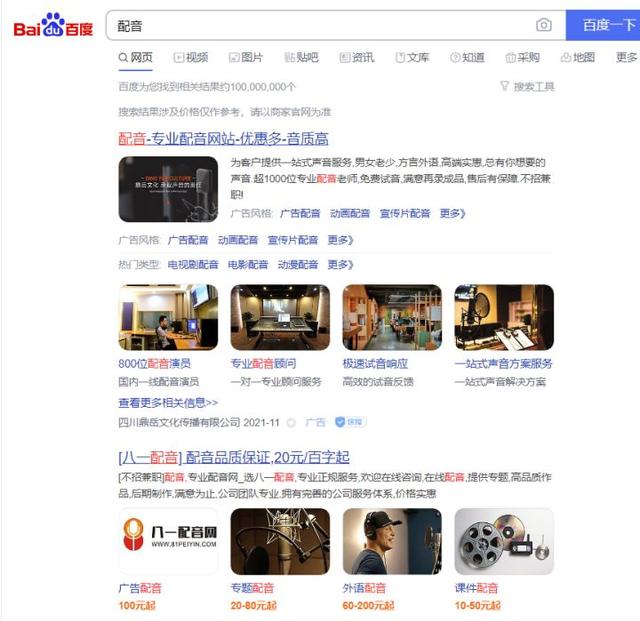Switch to the 图片 tab
Screen dimensions: 640x621
246,58
